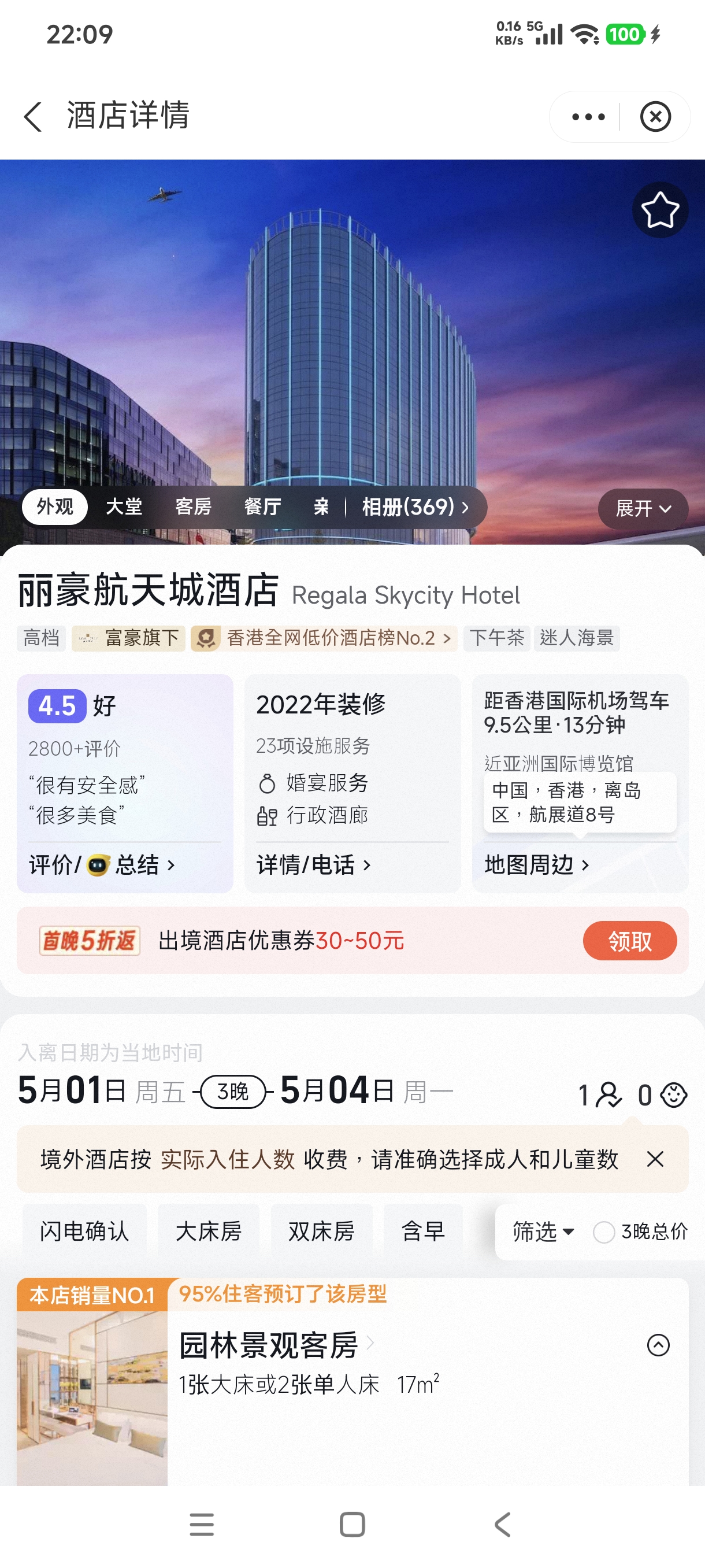Go back from hotel details page
705x1568 pixels.
click(x=34, y=116)
